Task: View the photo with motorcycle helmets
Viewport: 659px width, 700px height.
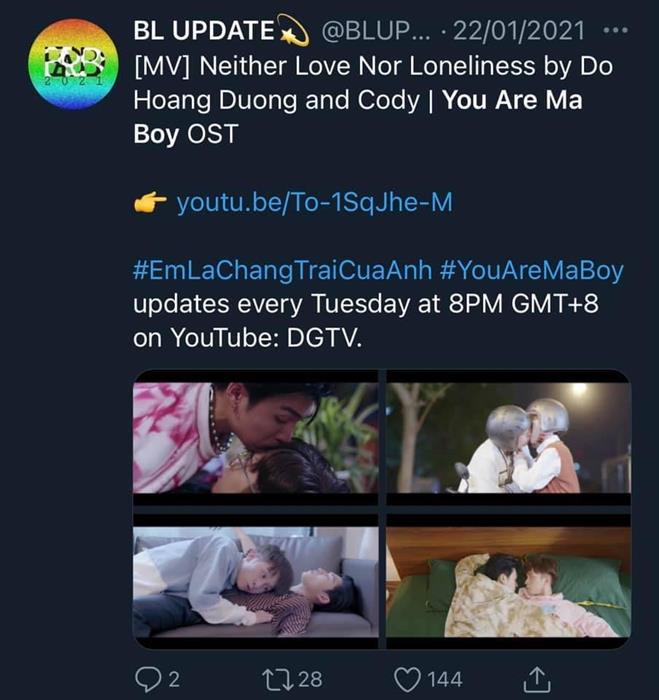Action: [x=508, y=438]
